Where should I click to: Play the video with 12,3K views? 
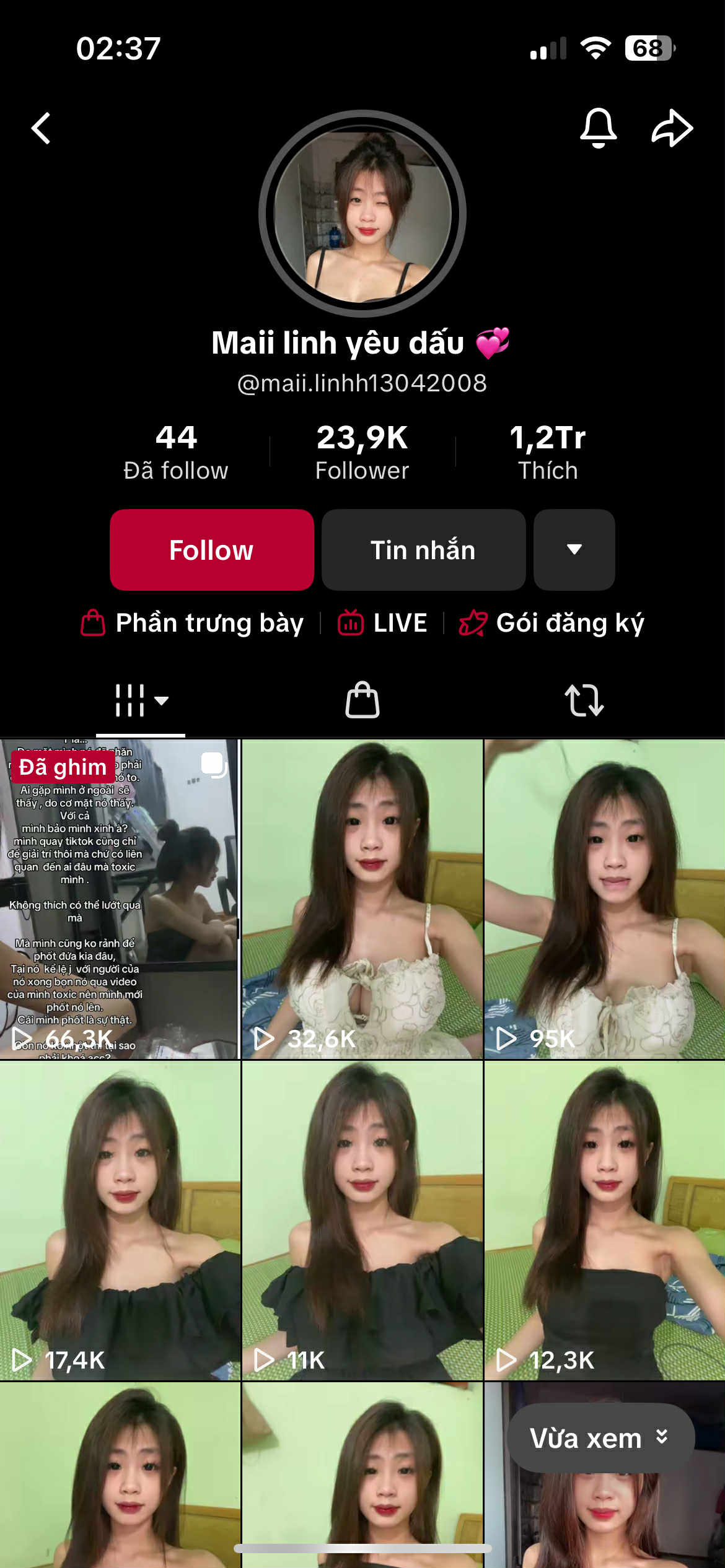(x=605, y=1220)
